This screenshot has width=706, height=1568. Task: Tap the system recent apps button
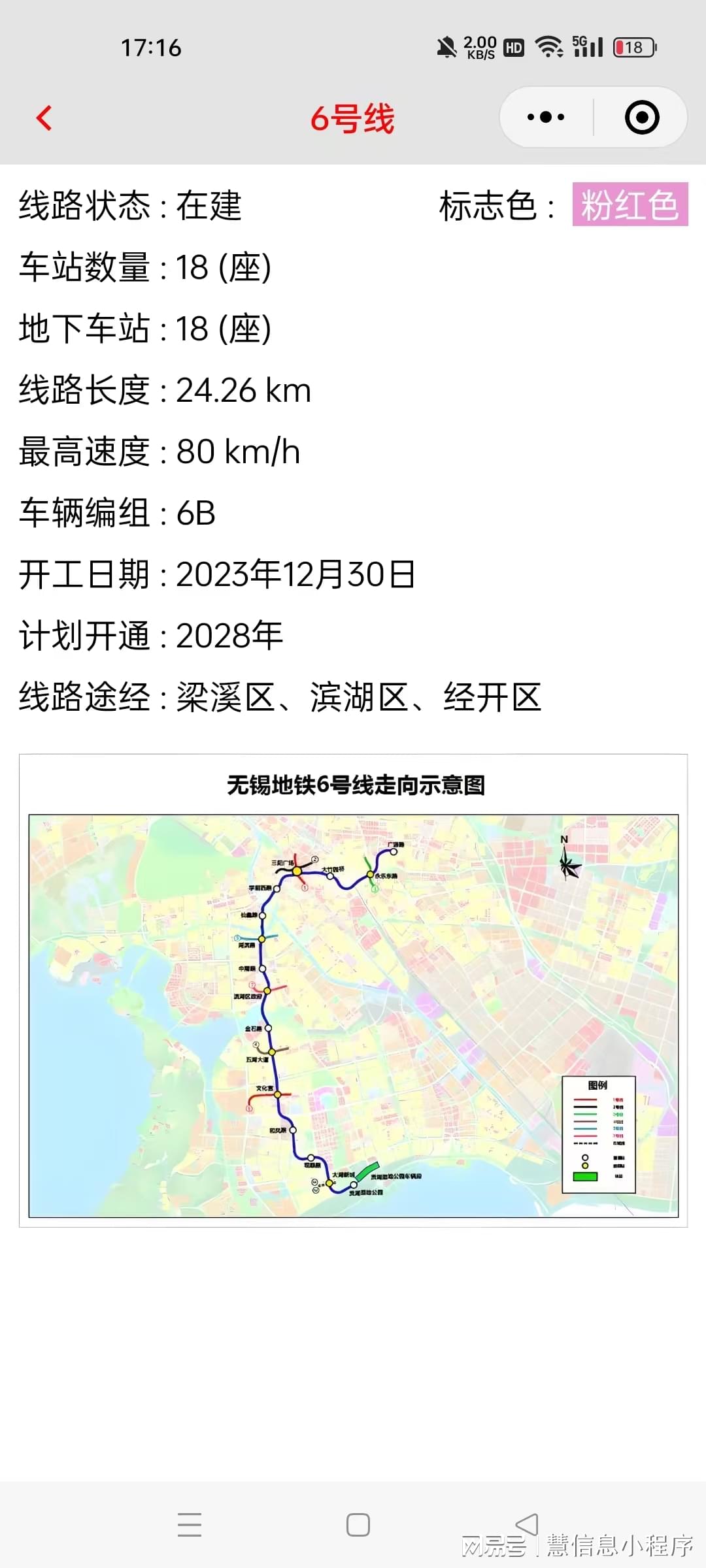click(190, 1524)
